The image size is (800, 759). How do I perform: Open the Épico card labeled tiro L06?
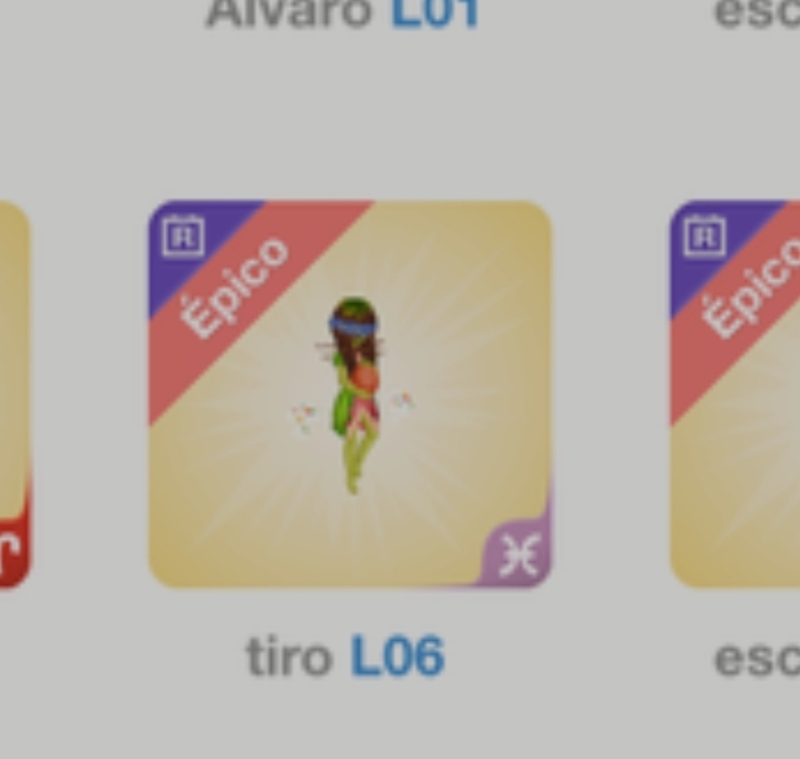(x=350, y=395)
